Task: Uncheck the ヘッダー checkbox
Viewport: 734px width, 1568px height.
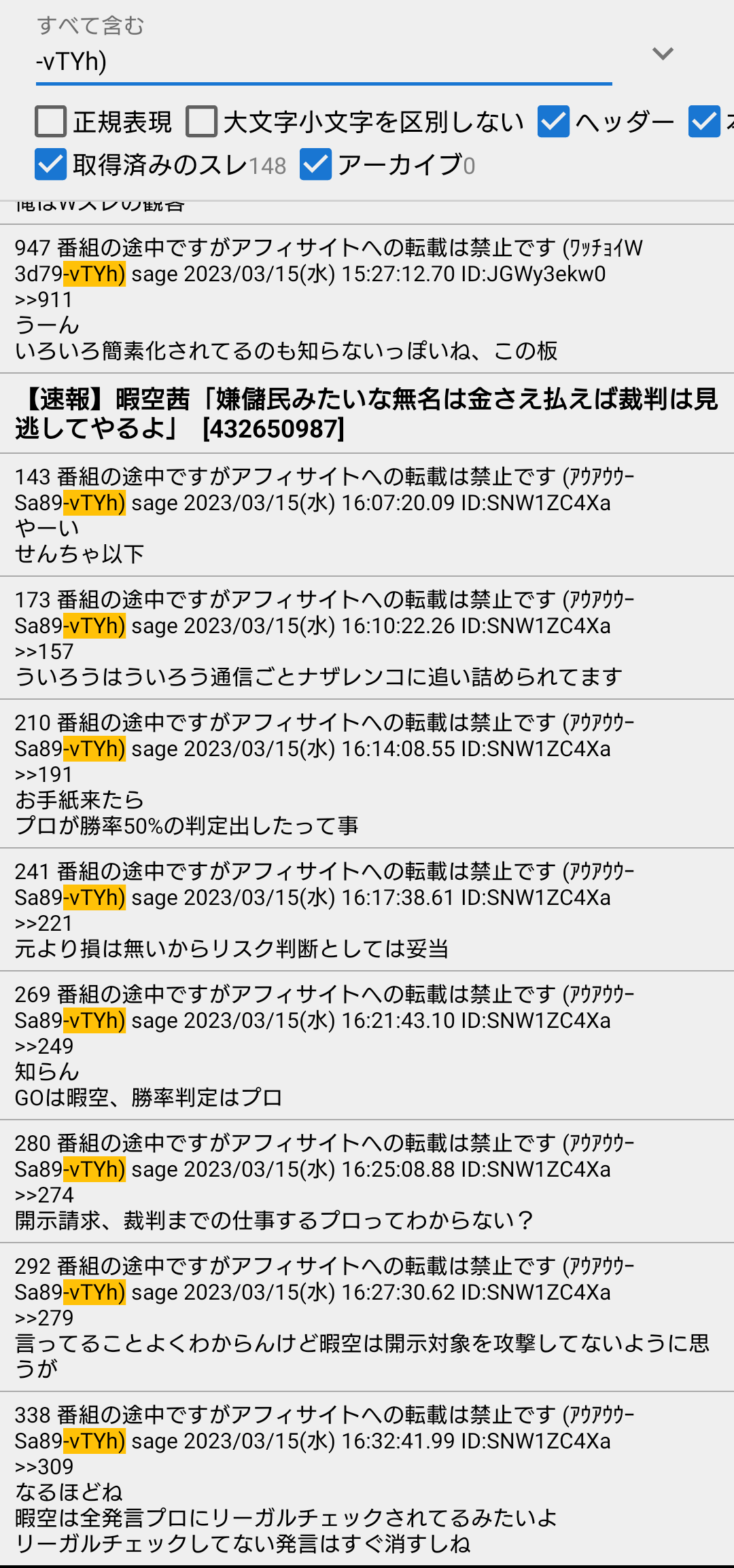Action: [x=553, y=122]
